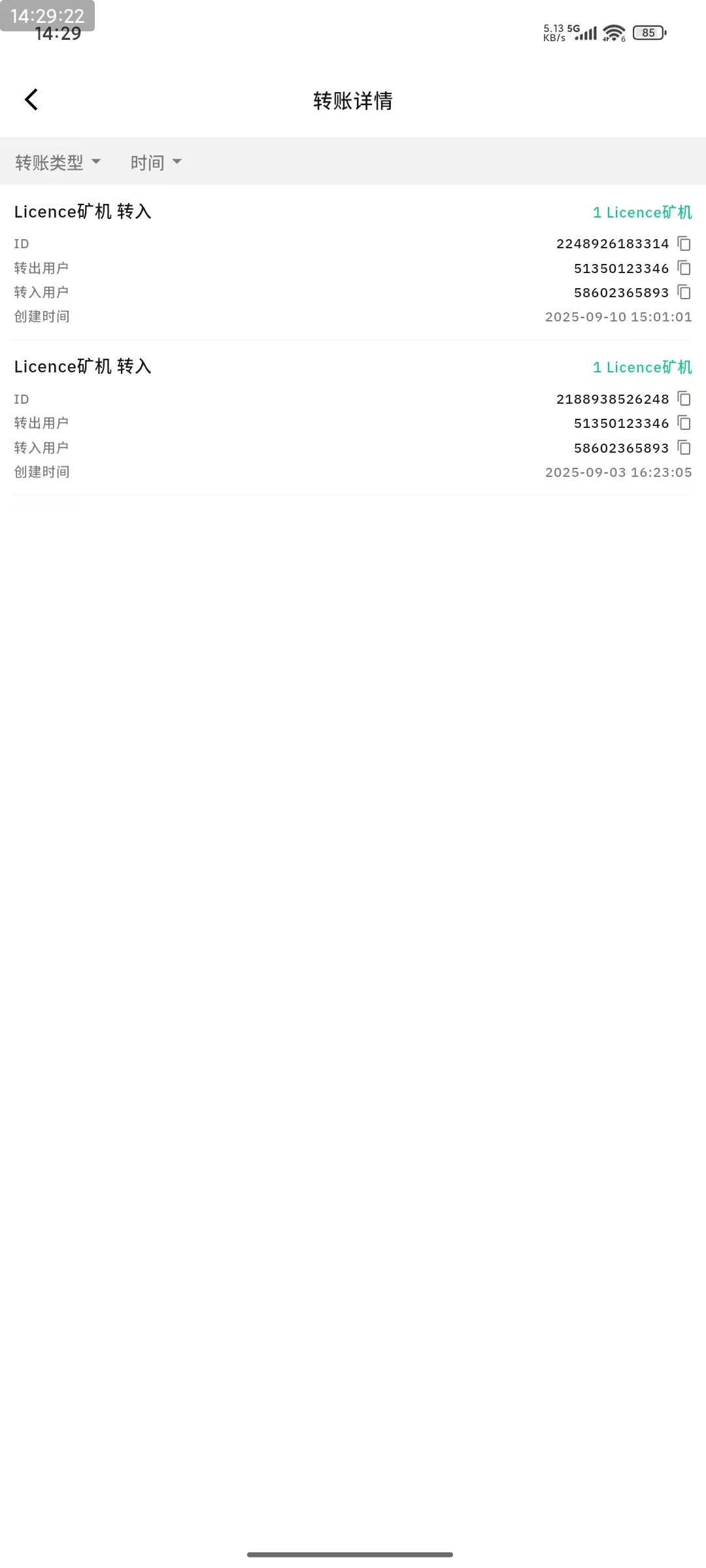Copy 转入用户 in the 2025-09-03 record
Screen dimensions: 706x1568
[x=684, y=448]
